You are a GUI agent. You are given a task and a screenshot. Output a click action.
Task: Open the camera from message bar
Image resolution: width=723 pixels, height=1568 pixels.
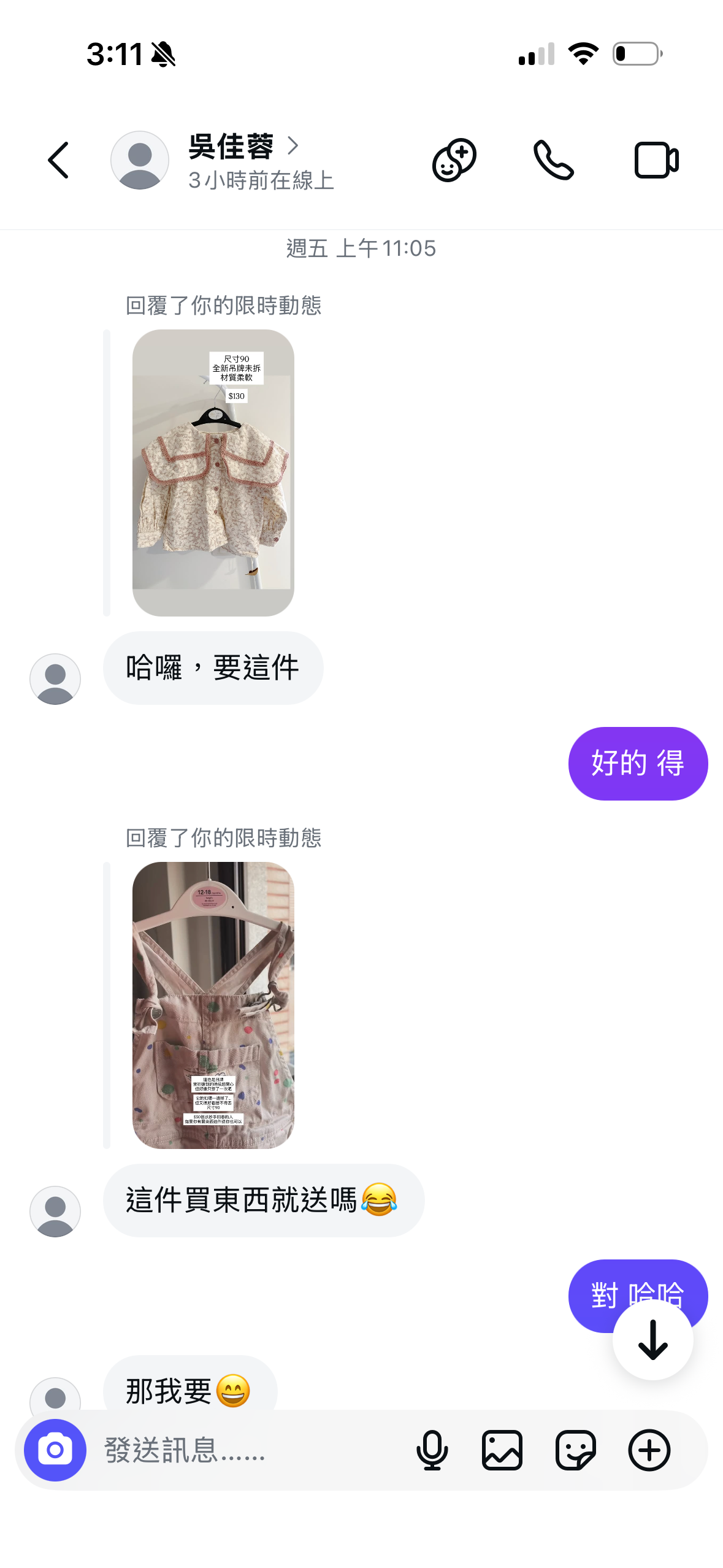pos(55,1450)
